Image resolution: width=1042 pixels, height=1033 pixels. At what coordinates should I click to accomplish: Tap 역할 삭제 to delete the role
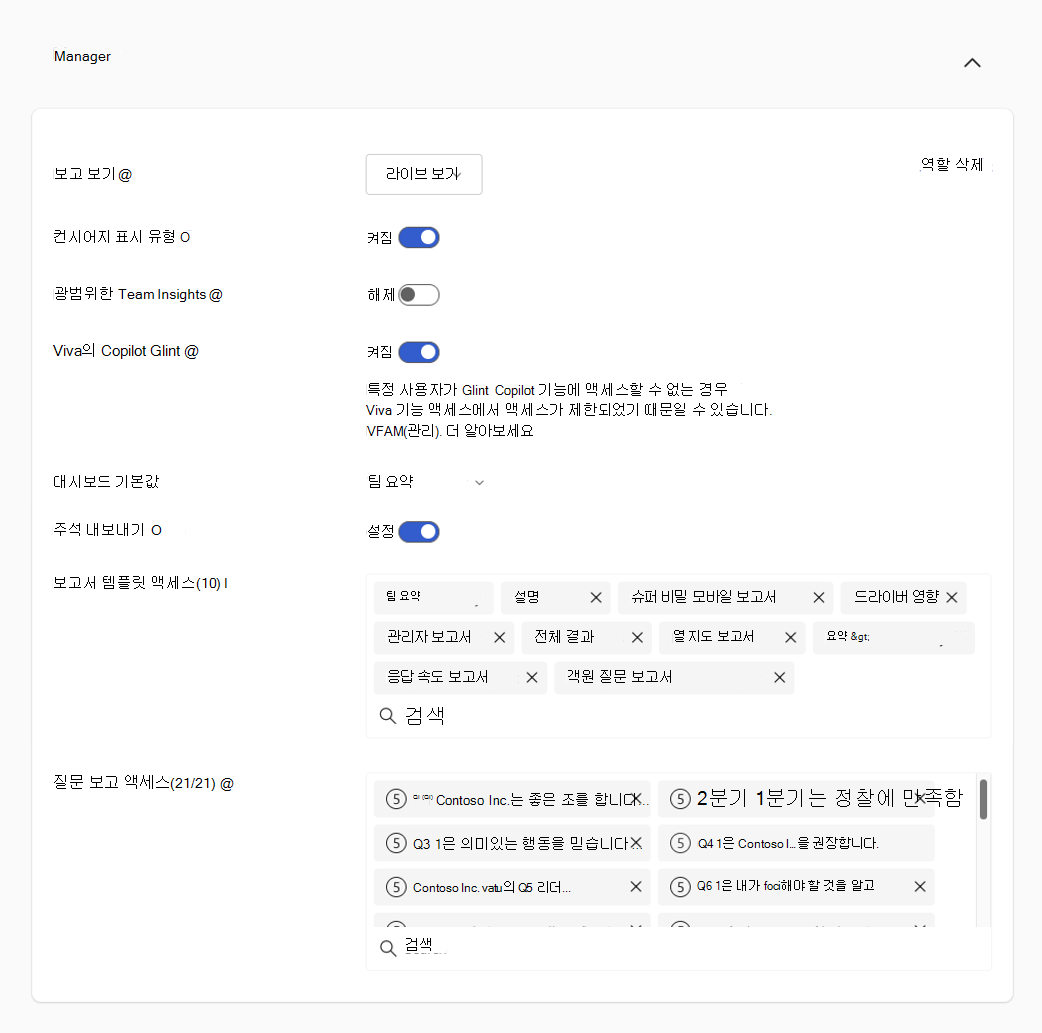pos(951,165)
